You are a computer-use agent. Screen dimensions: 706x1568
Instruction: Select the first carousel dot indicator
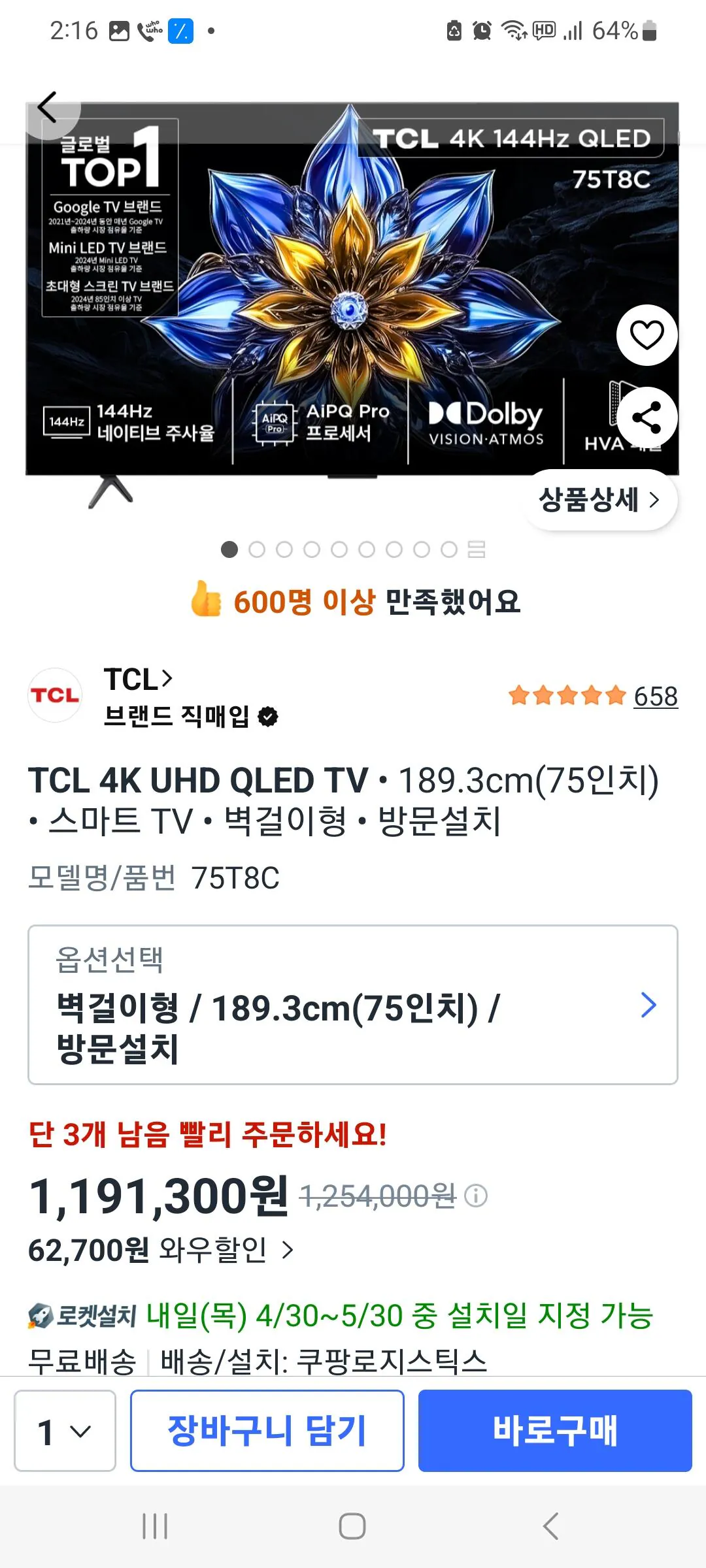coord(229,551)
